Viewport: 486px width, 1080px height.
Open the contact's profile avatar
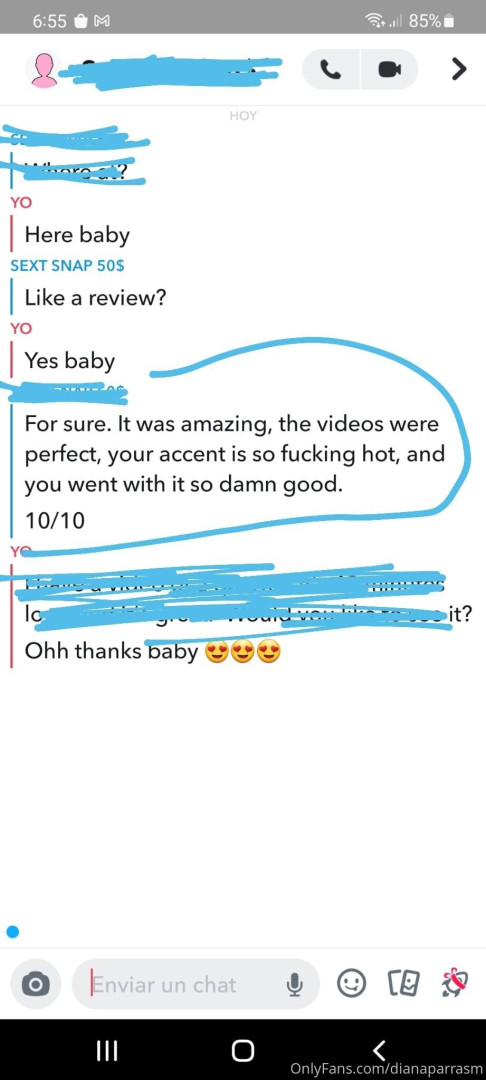tap(44, 70)
